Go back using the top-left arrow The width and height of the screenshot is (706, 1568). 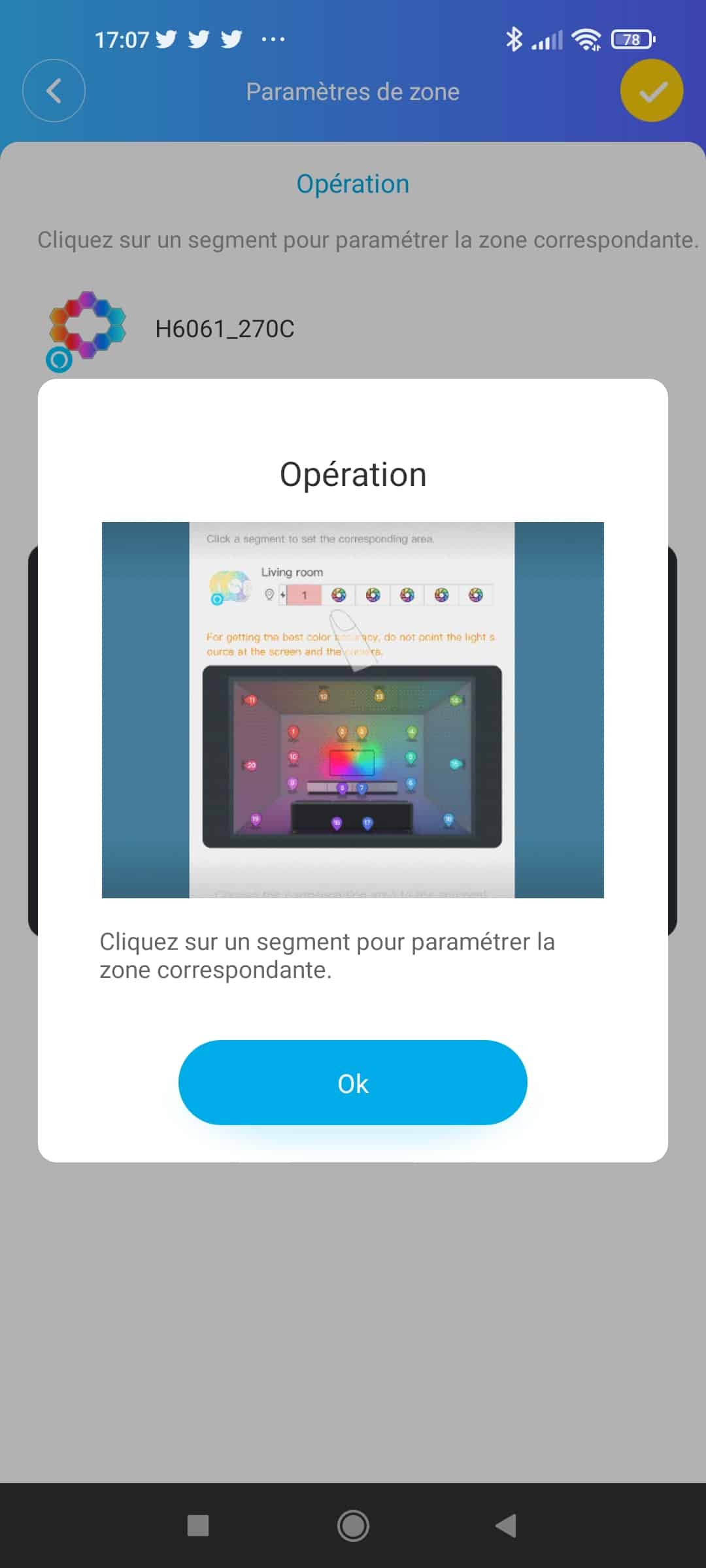click(54, 91)
